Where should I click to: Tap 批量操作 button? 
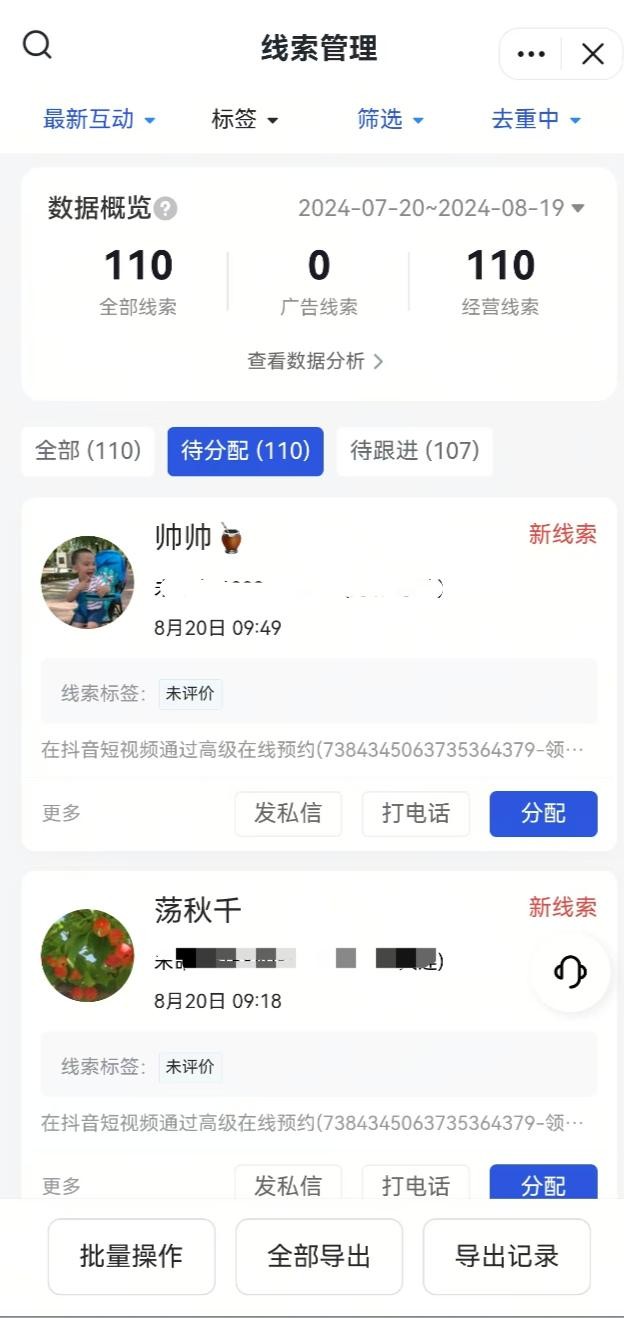[131, 1256]
